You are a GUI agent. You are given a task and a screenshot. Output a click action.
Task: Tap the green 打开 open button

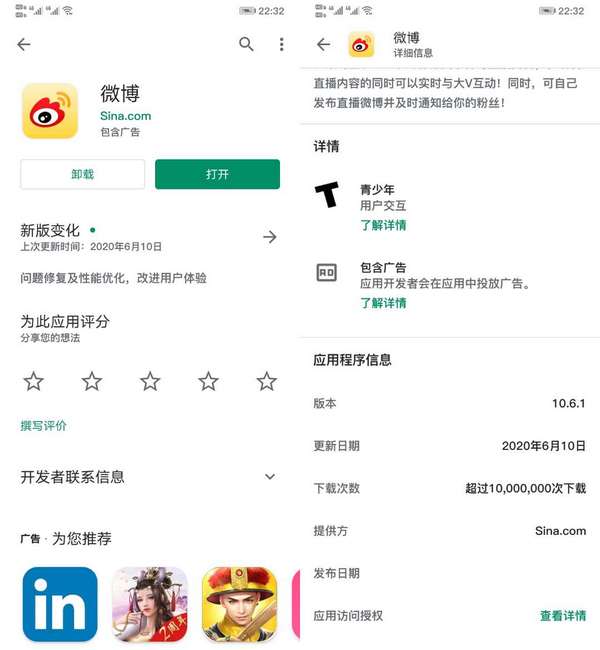point(217,174)
